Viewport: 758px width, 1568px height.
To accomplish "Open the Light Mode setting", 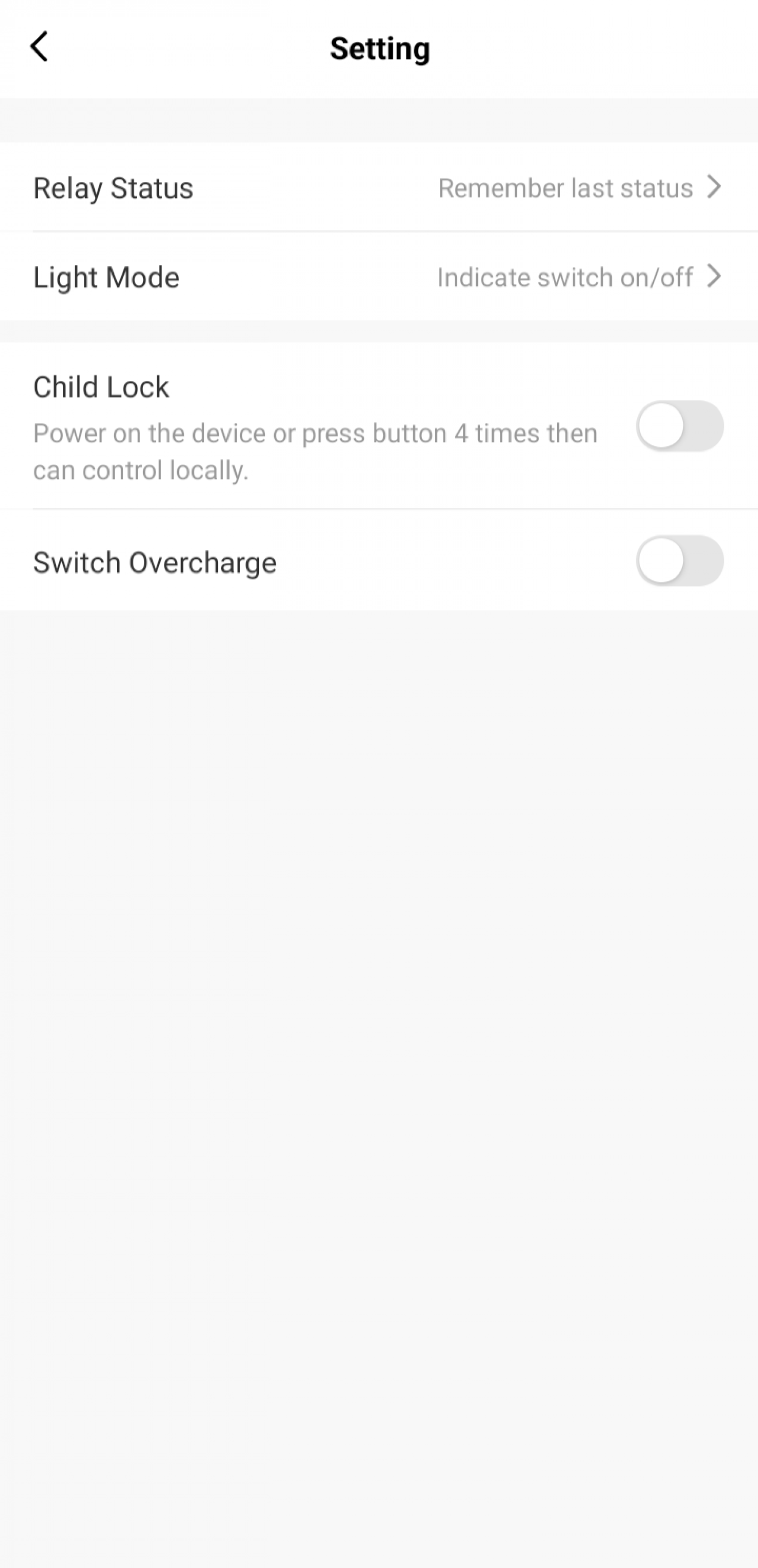I will [x=379, y=276].
